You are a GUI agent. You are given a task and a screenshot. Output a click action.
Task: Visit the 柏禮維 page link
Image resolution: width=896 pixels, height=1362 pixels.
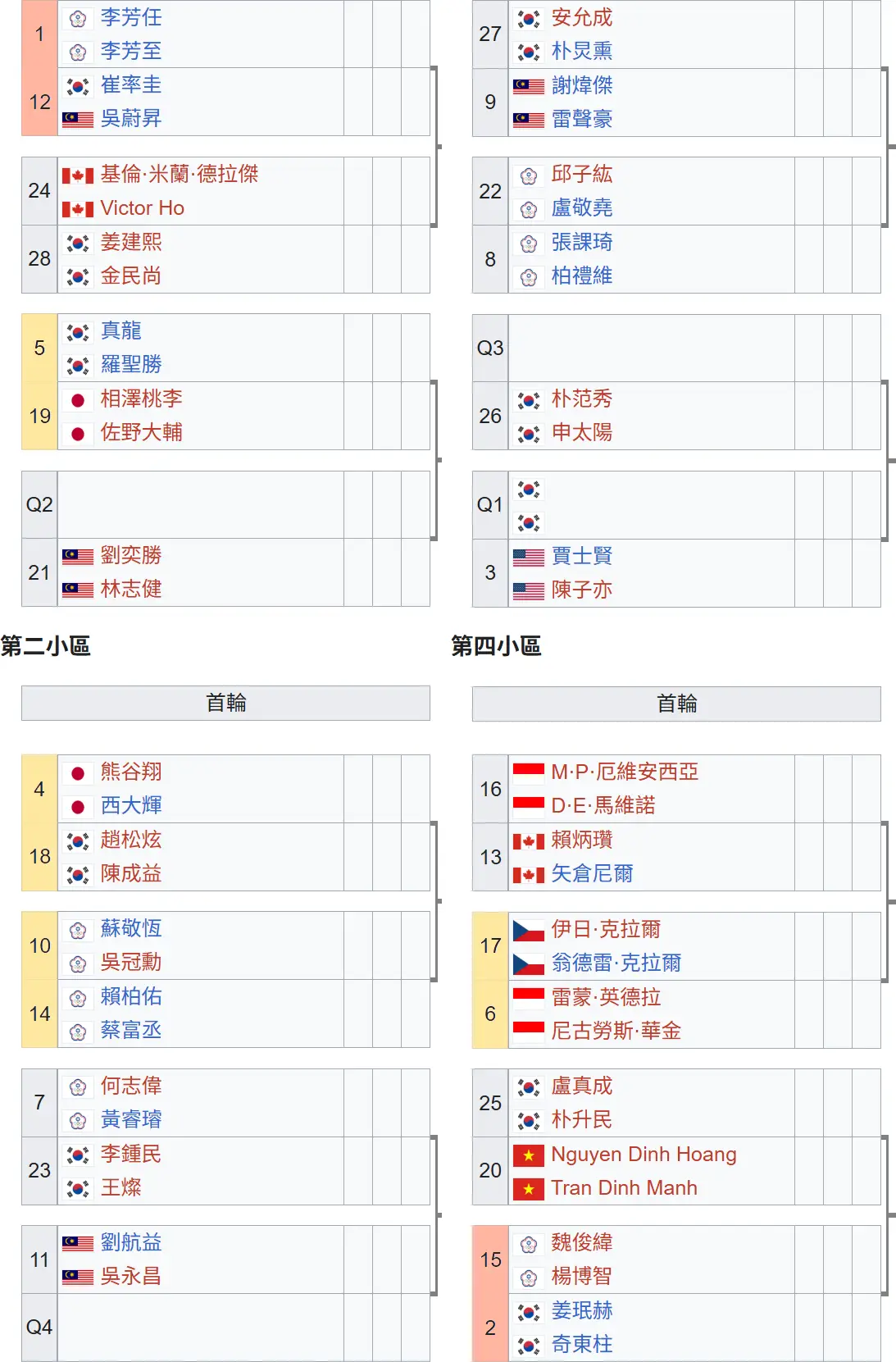[x=581, y=276]
